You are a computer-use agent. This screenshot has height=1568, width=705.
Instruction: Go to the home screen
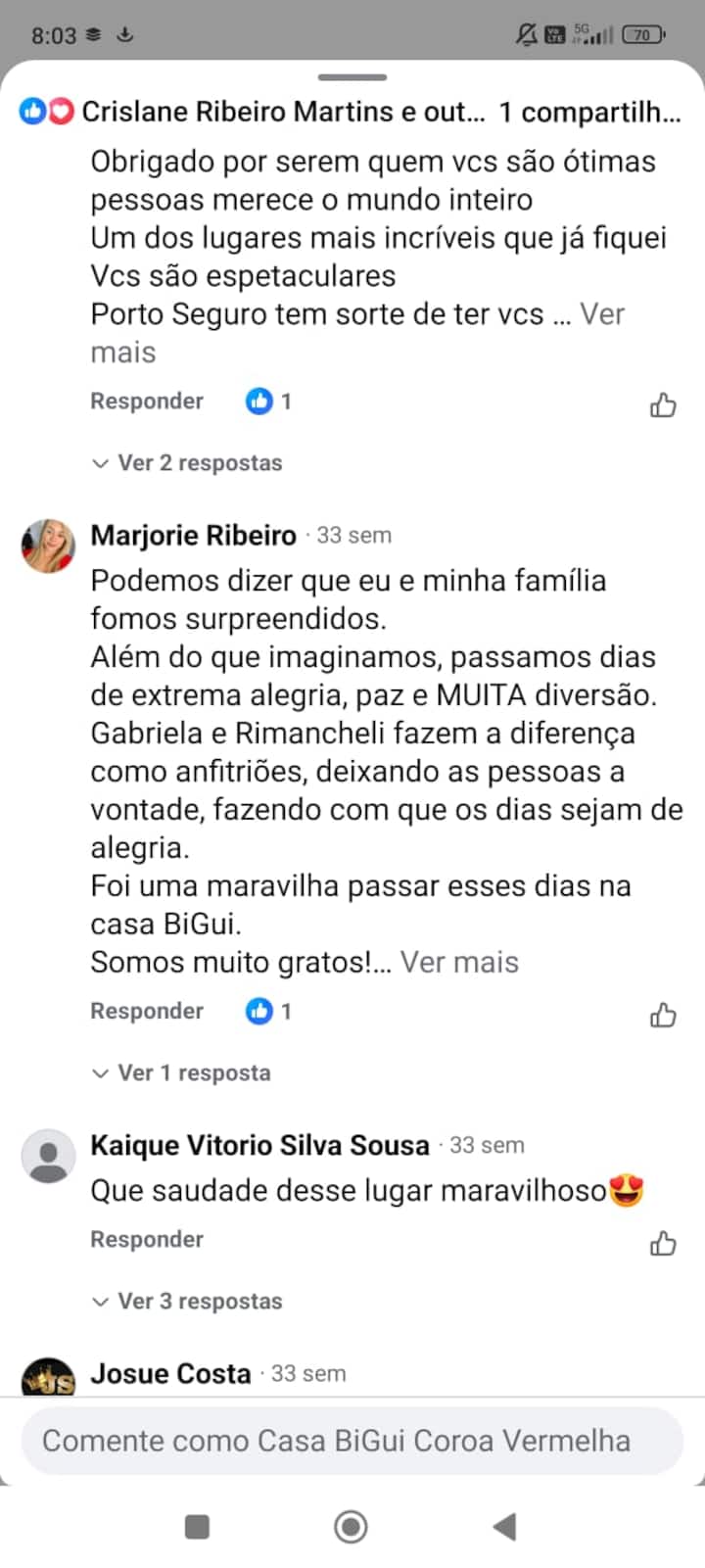[x=351, y=1526]
